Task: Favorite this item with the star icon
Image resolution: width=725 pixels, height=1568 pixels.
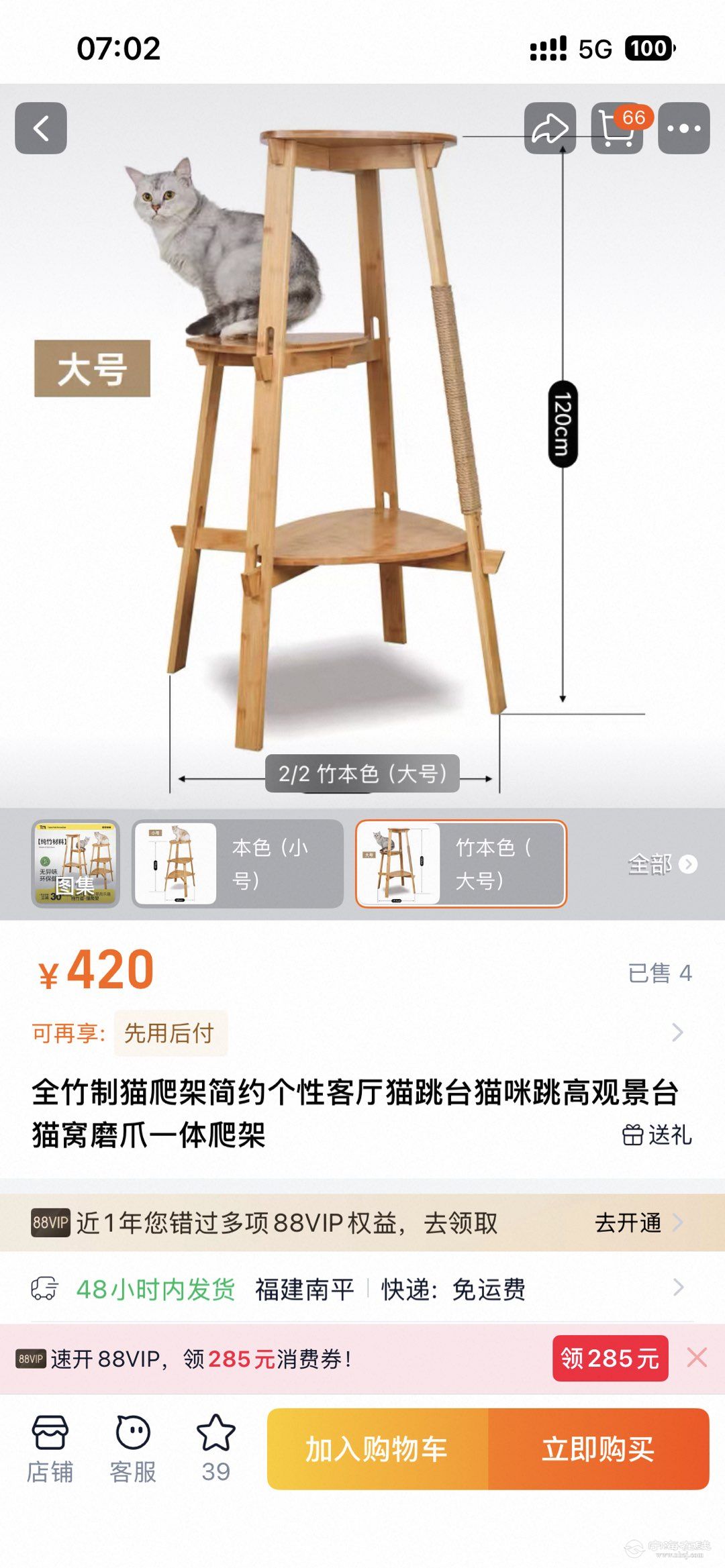Action: pos(215,1449)
